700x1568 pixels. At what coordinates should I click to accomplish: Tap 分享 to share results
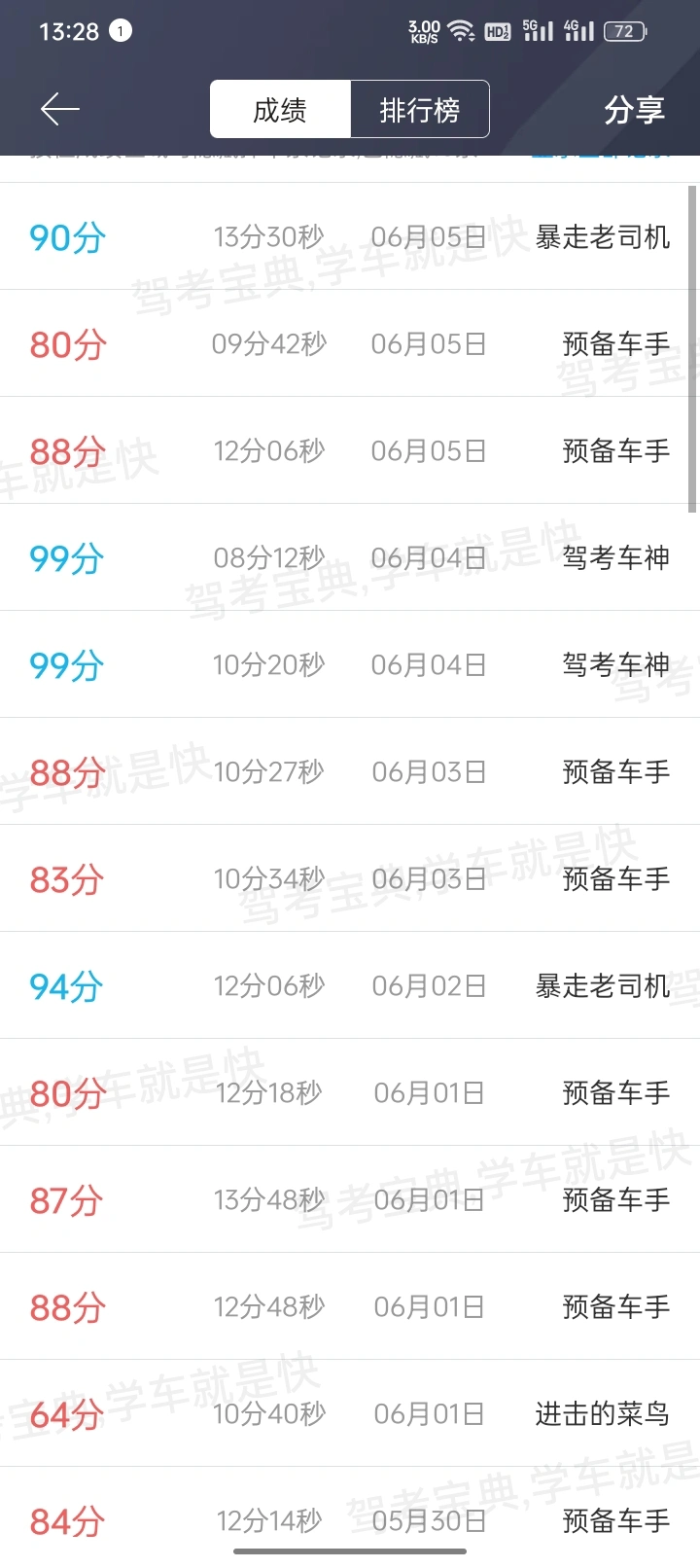(634, 110)
